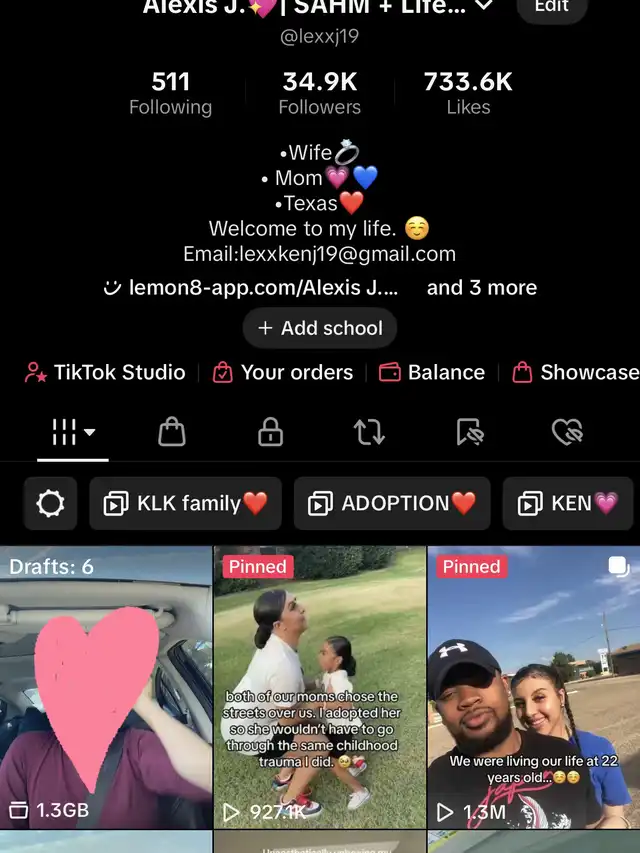Go to Your orders
This screenshot has height=853, width=640.
[x=284, y=373]
